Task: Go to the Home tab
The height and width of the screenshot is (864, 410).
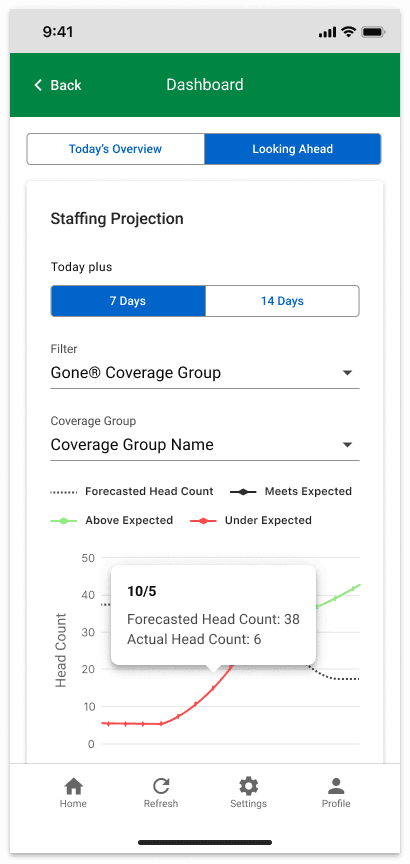Action: point(73,793)
